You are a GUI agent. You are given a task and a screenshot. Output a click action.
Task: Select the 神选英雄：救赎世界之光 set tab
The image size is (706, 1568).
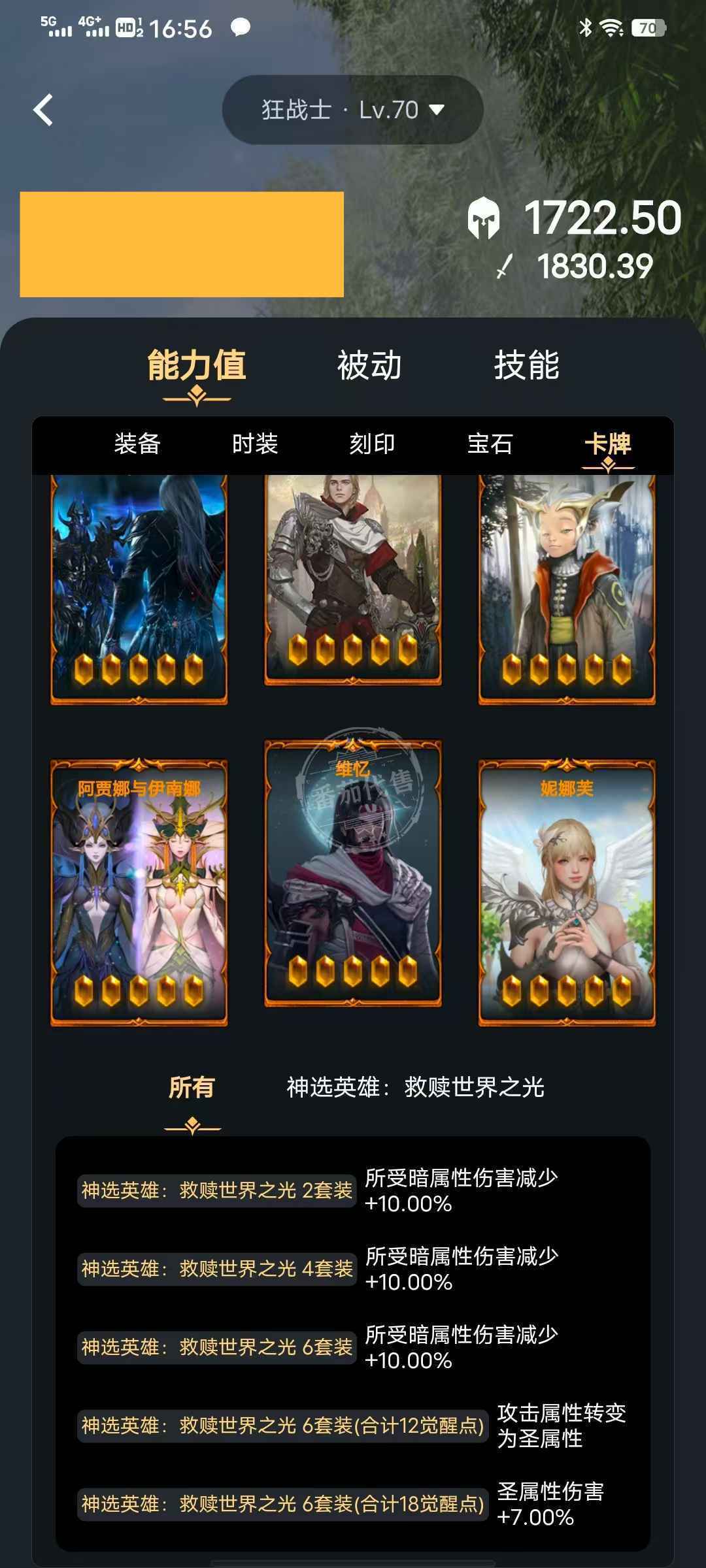click(x=415, y=1088)
